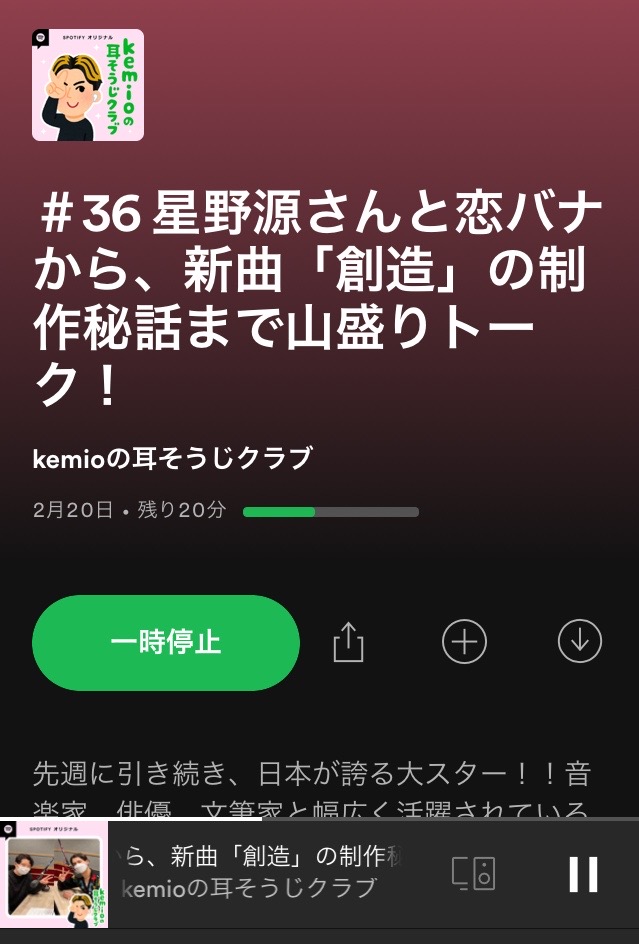The image size is (639, 944).
Task: Add episode to your library
Action: click(x=464, y=642)
